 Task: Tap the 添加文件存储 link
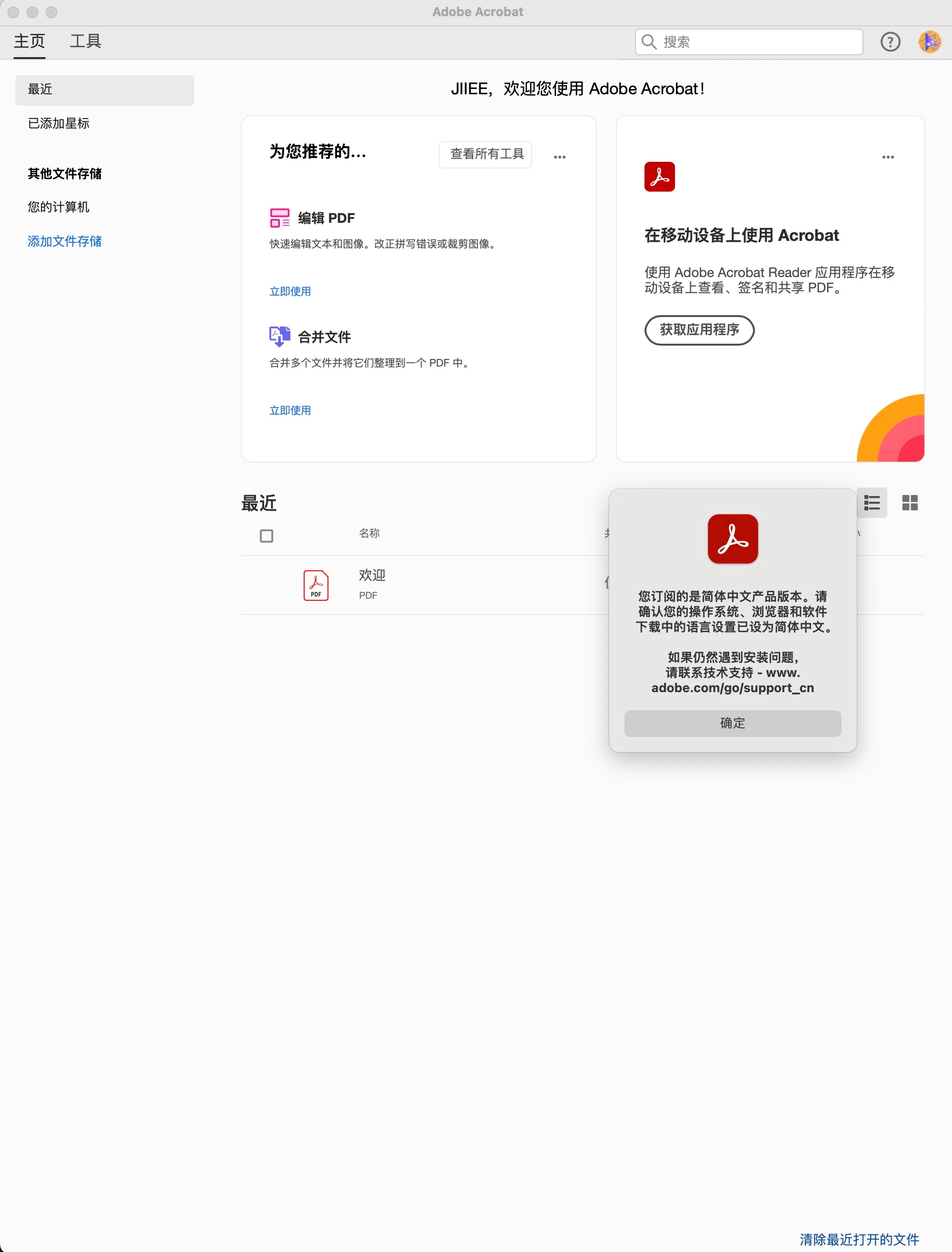65,241
